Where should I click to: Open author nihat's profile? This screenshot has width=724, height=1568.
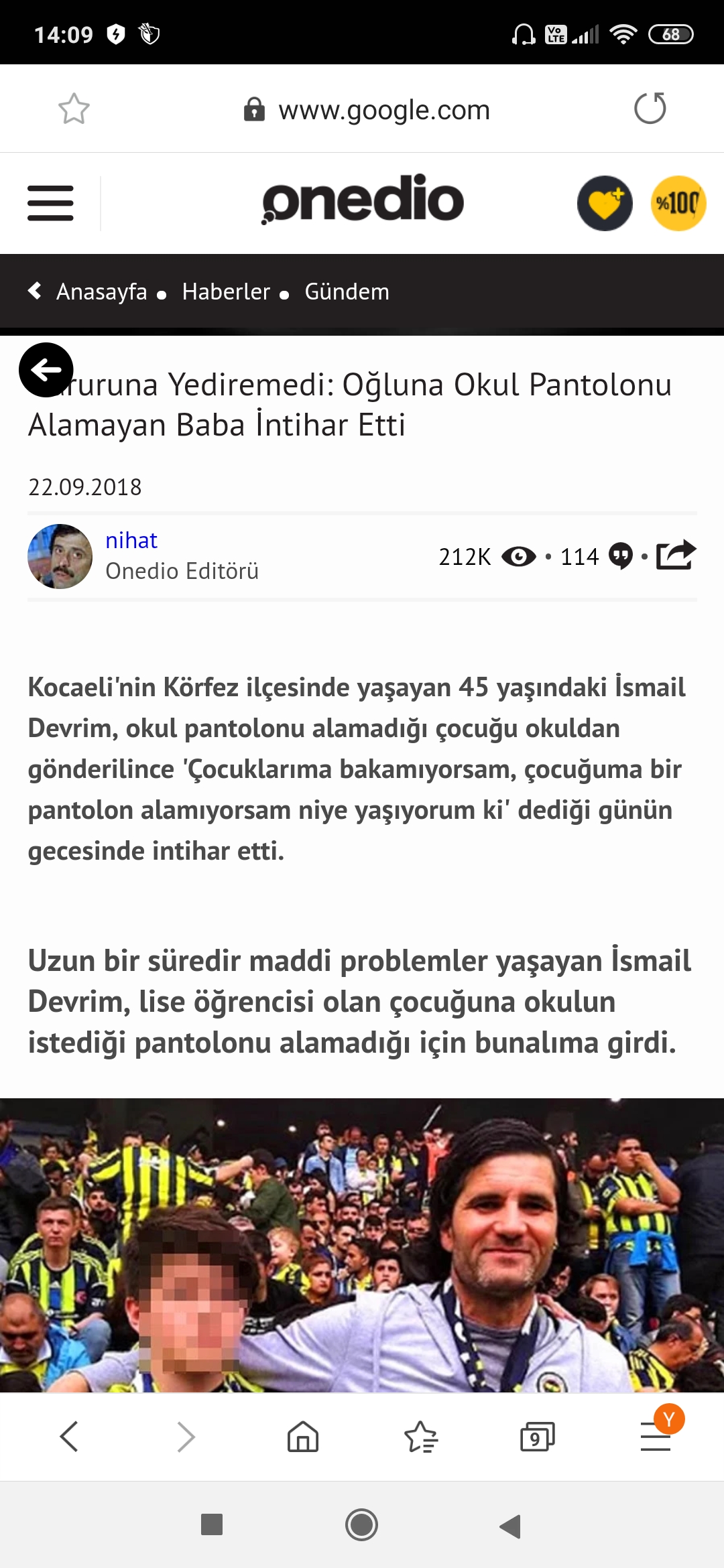pos(131,540)
